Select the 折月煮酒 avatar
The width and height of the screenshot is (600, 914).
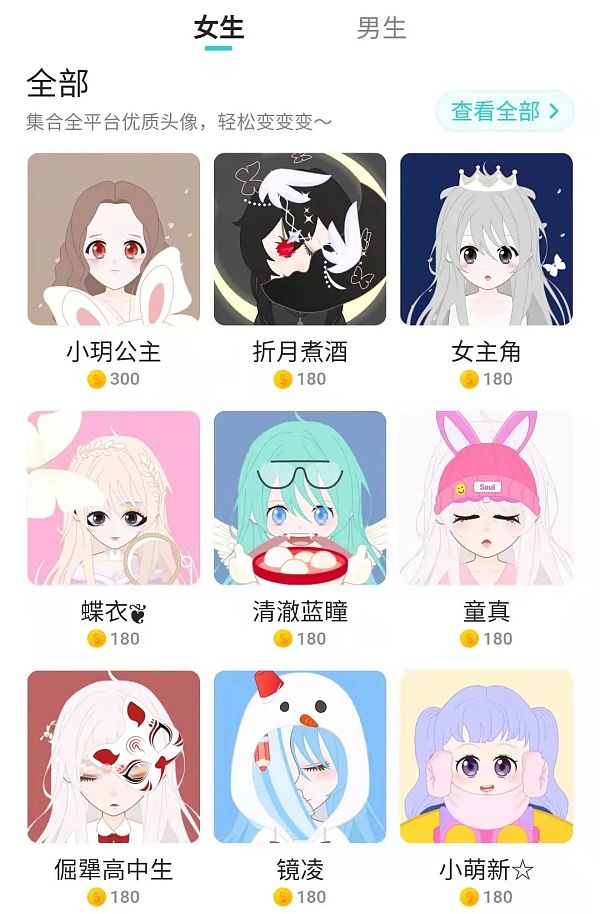coord(300,240)
